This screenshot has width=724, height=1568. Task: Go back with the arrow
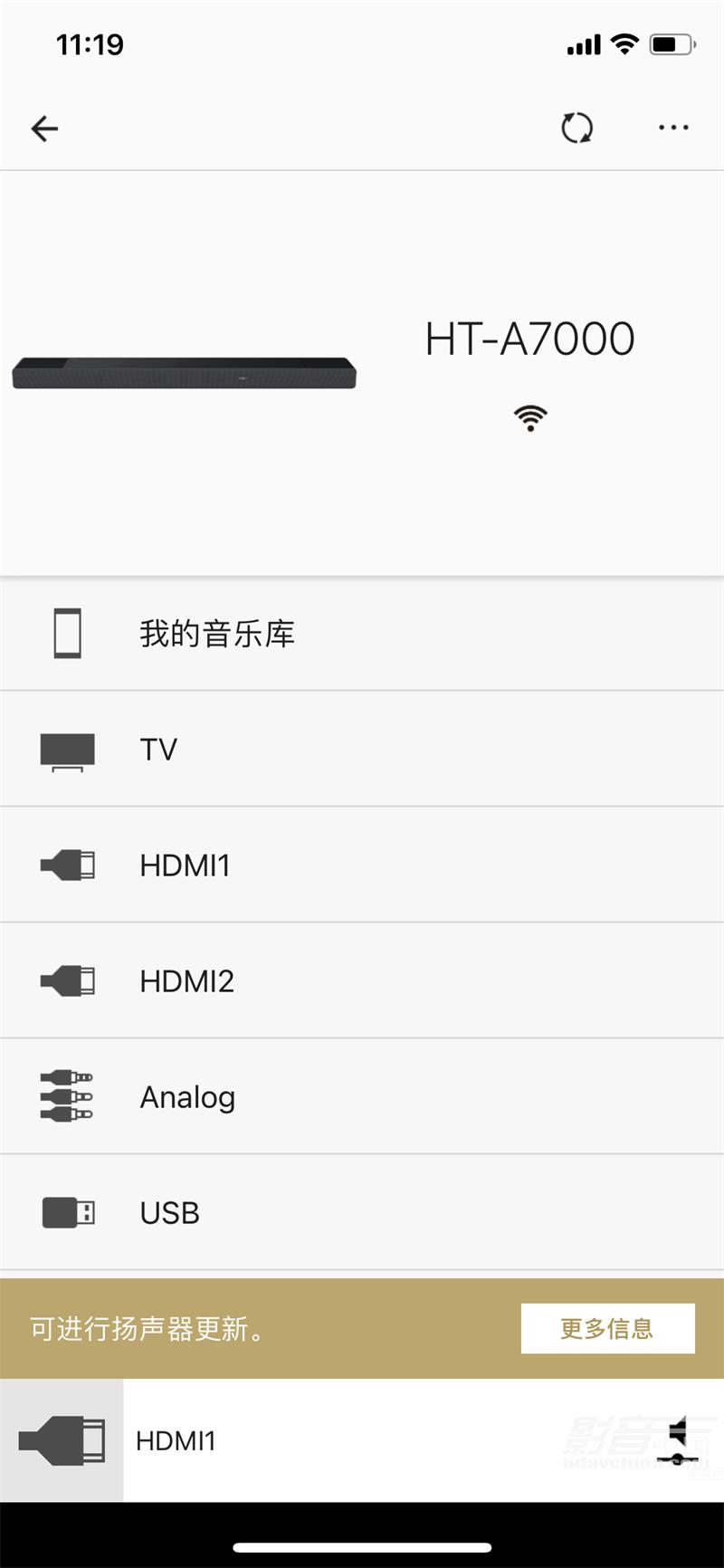tap(45, 128)
